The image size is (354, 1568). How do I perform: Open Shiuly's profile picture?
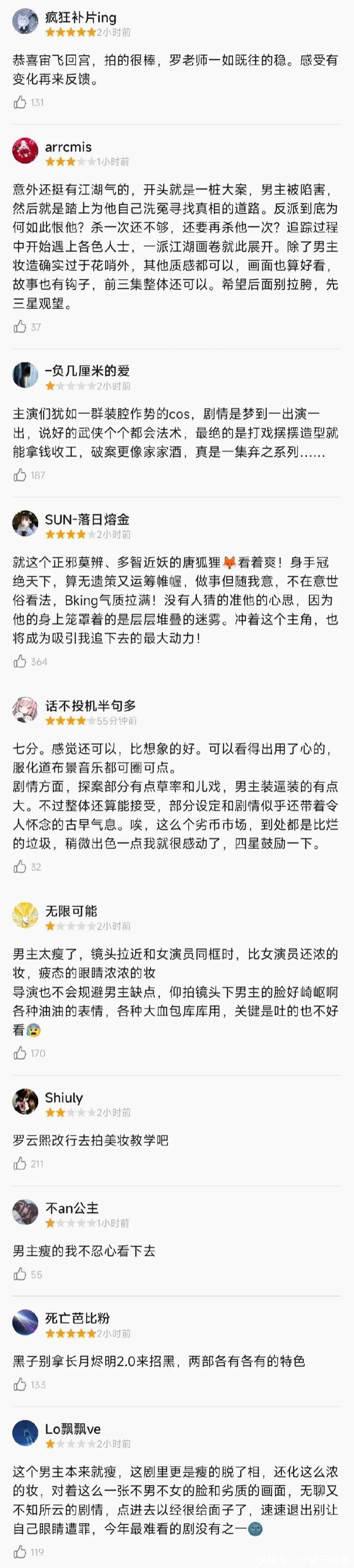25,1101
